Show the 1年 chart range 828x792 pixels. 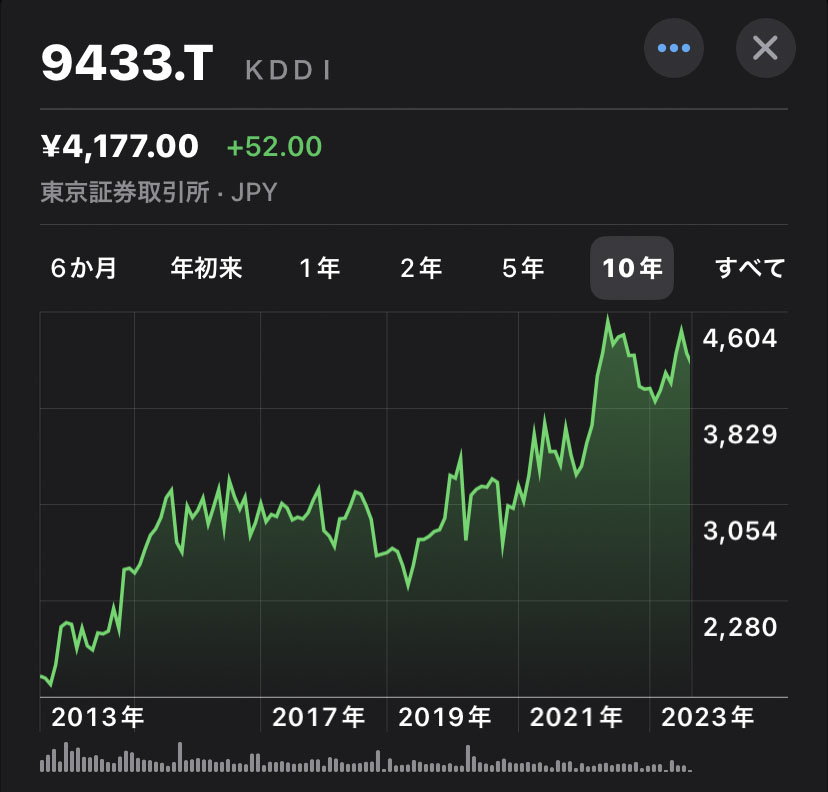point(320,268)
